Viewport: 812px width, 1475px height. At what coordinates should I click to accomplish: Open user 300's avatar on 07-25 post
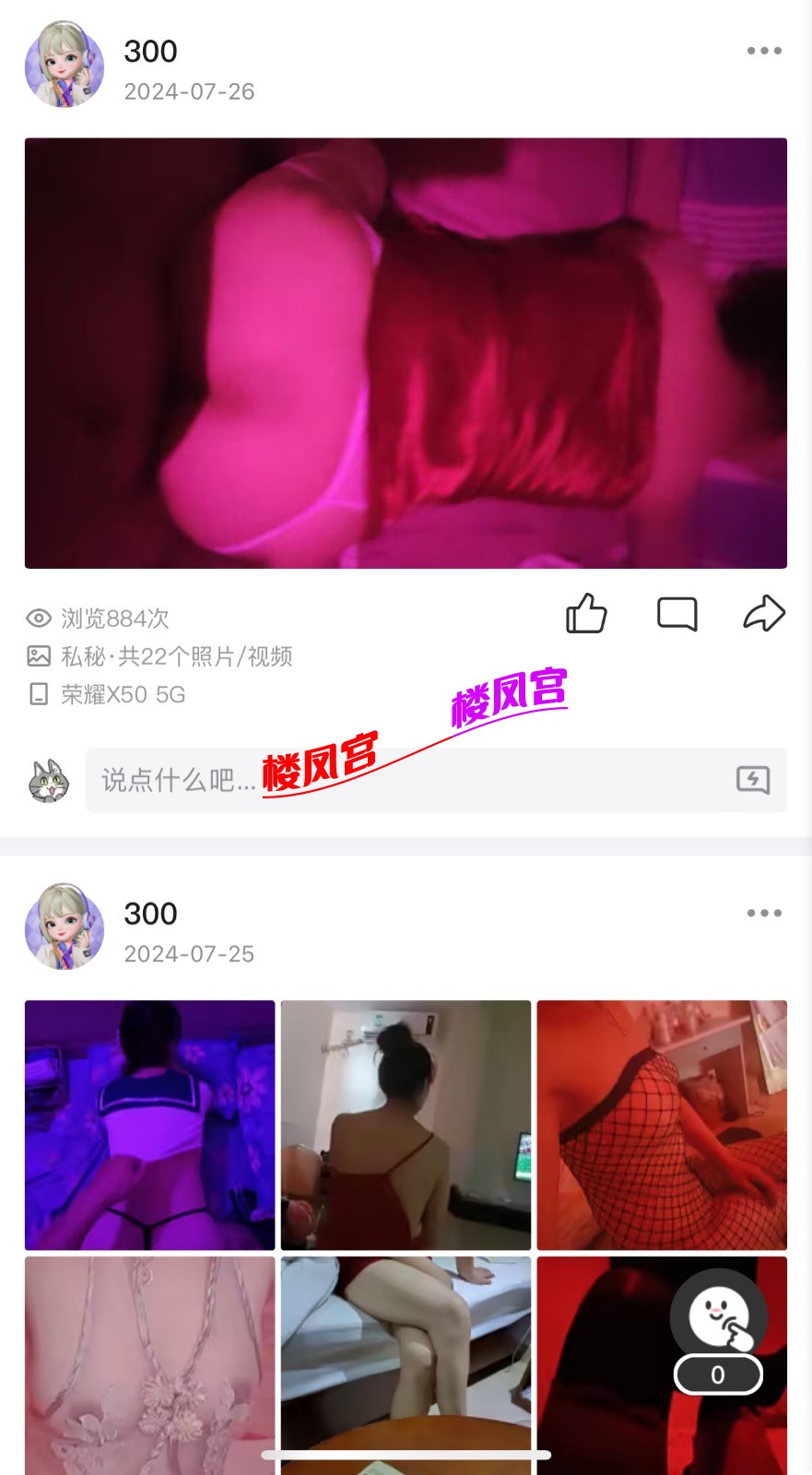pyautogui.click(x=64, y=928)
